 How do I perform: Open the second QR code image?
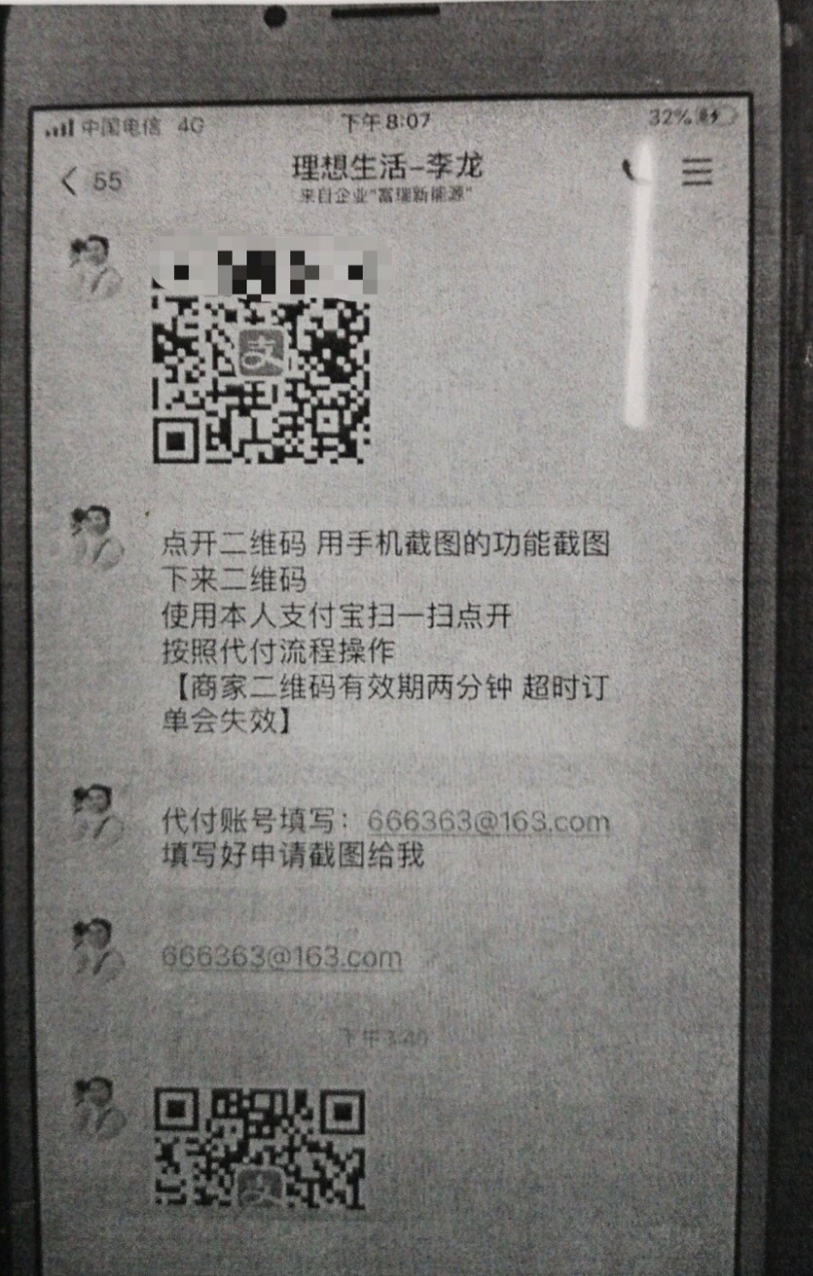[260, 1148]
